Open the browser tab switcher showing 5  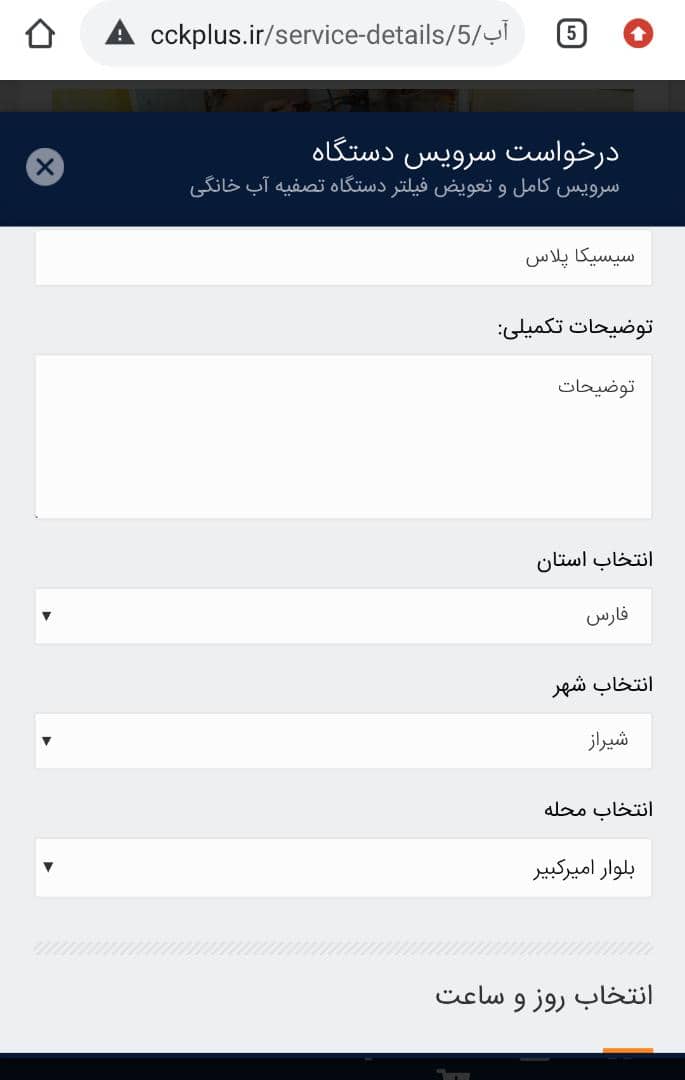(x=571, y=35)
